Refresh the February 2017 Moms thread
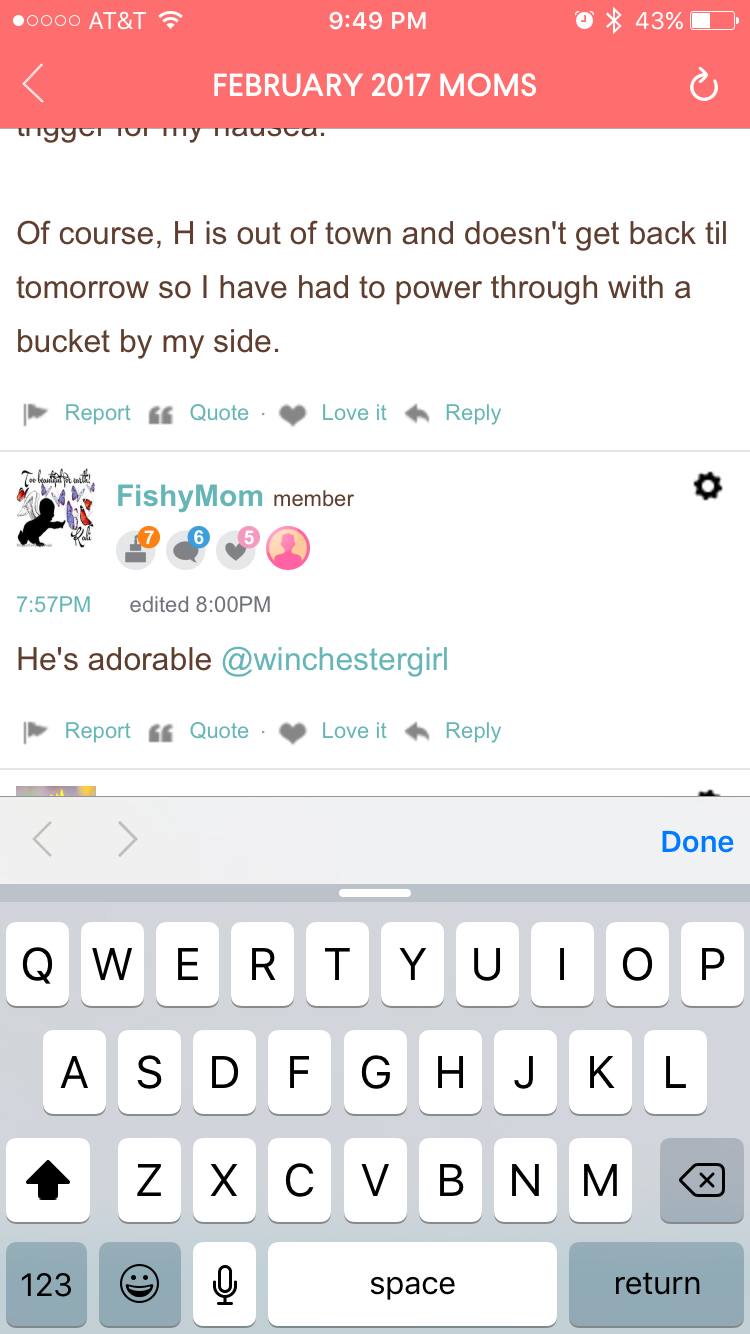Screen dimensions: 750x1334 pyautogui.click(x=704, y=86)
